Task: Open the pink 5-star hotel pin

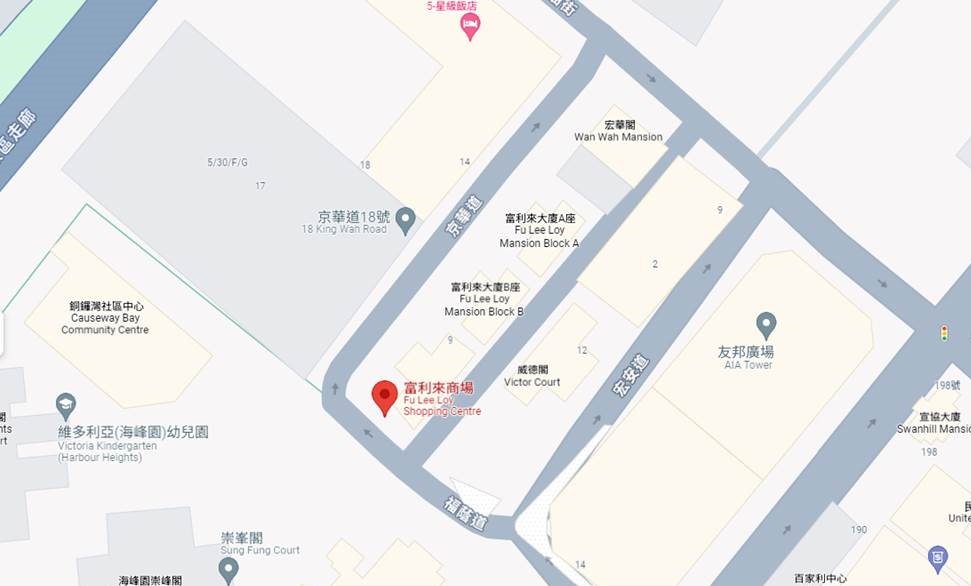Action: (x=469, y=27)
